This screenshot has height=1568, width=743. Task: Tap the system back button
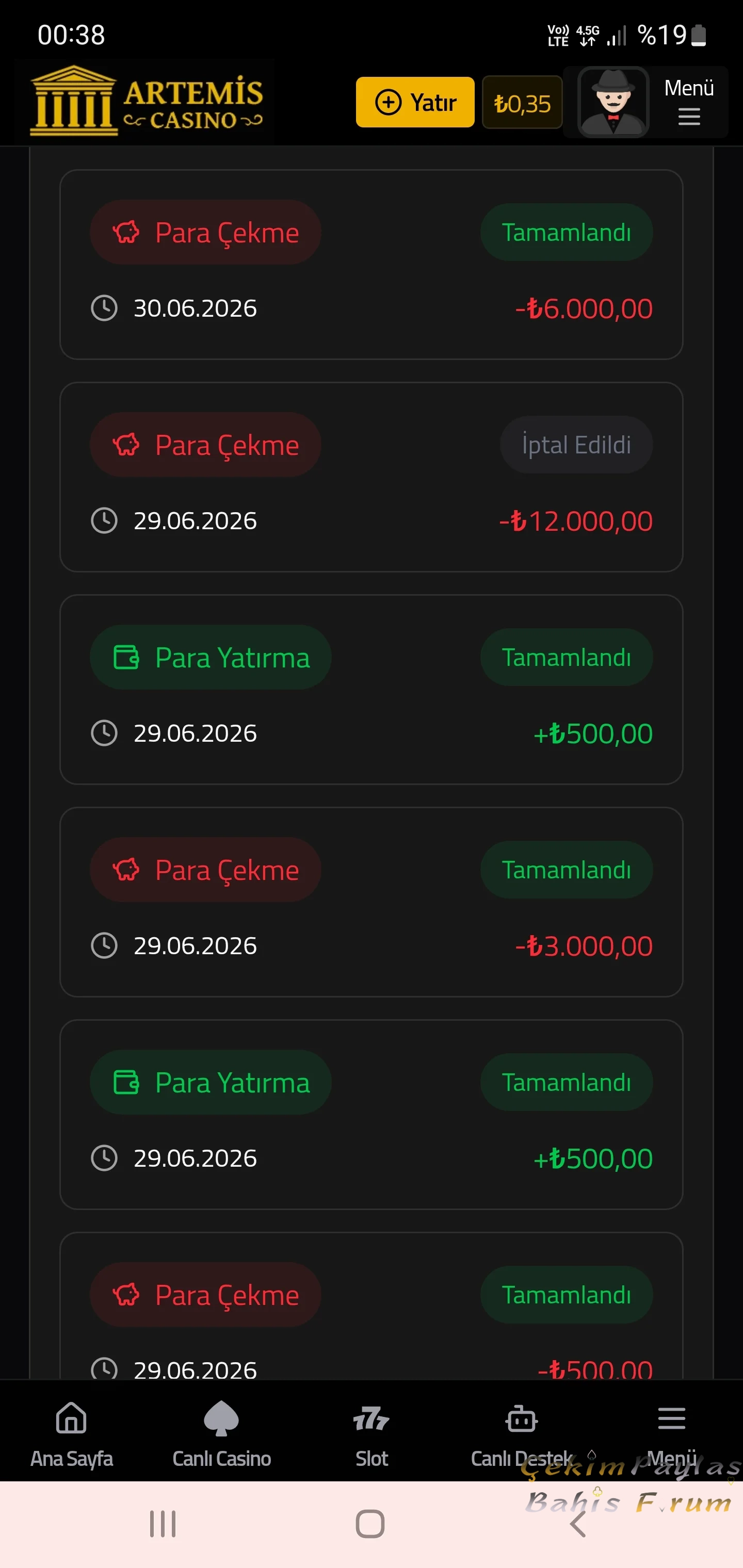click(577, 1524)
